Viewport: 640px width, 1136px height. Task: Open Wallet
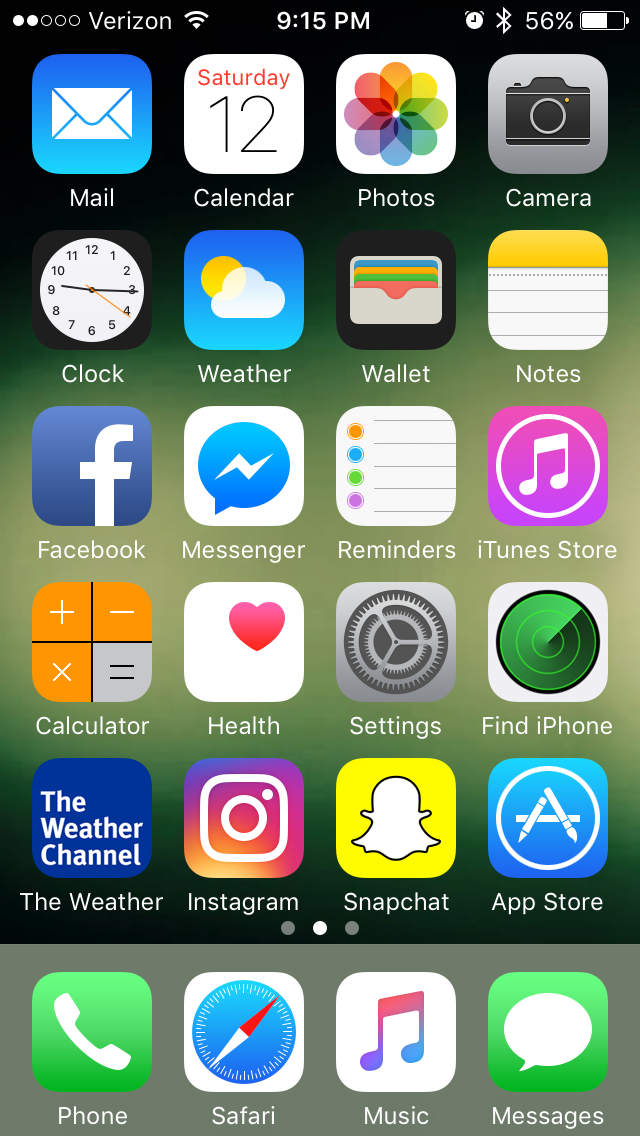396,290
